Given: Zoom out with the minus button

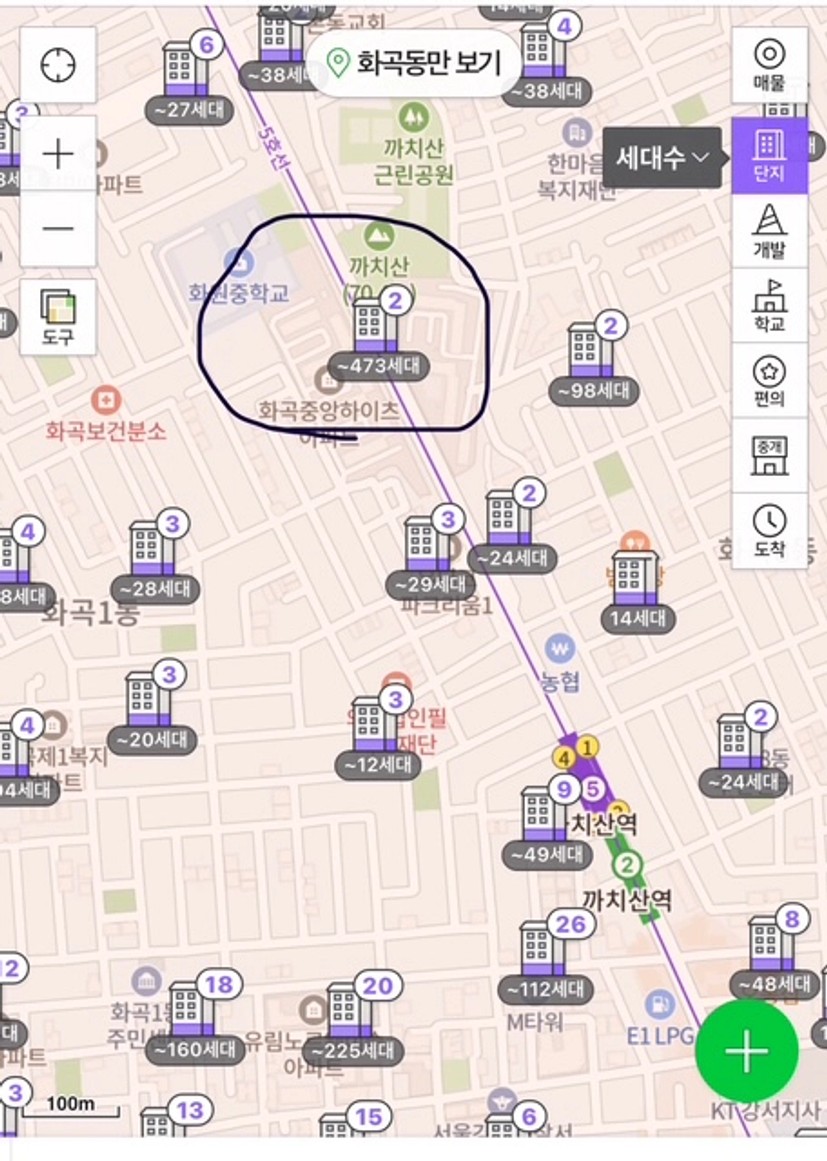Looking at the screenshot, I should (58, 228).
